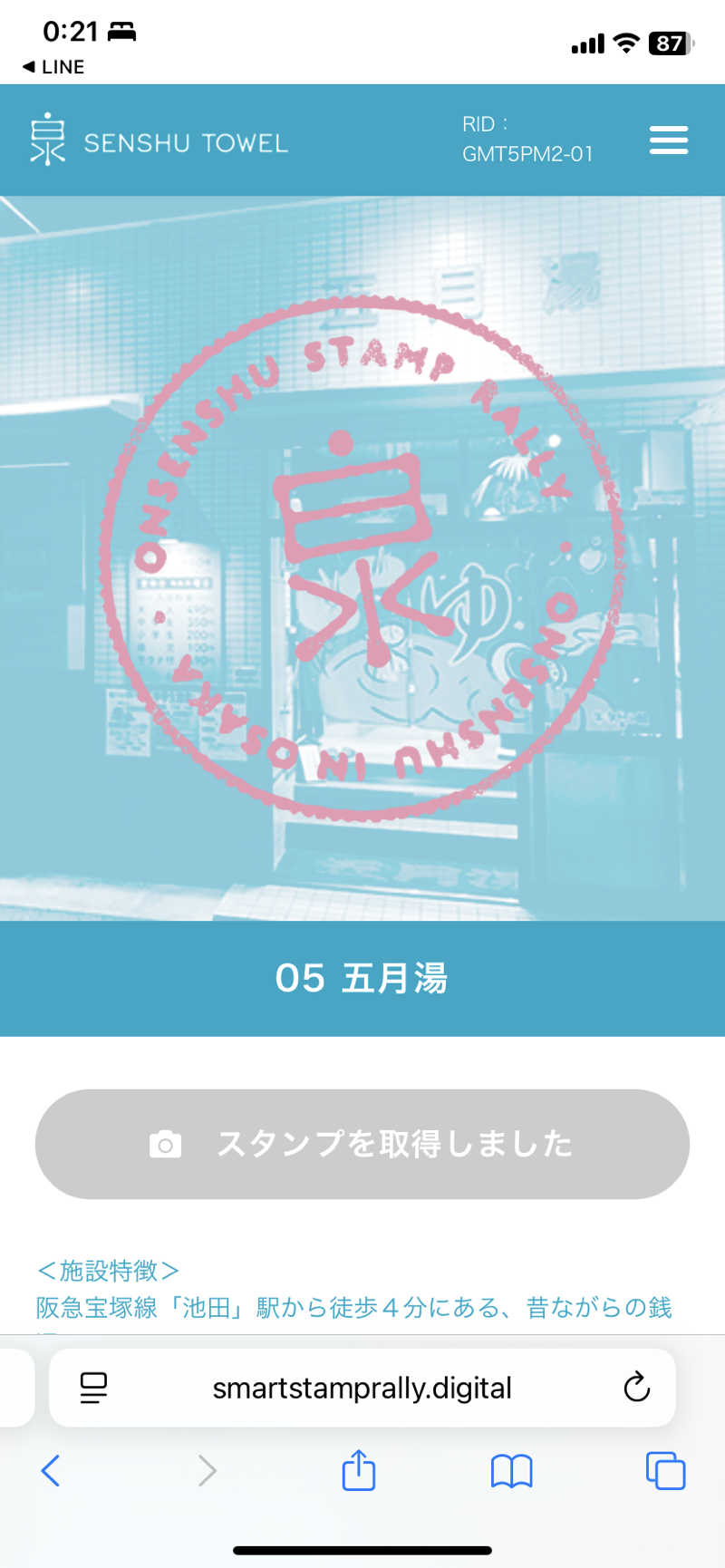Reload the page
Screen dimensions: 725x1568
pyautogui.click(x=636, y=1387)
